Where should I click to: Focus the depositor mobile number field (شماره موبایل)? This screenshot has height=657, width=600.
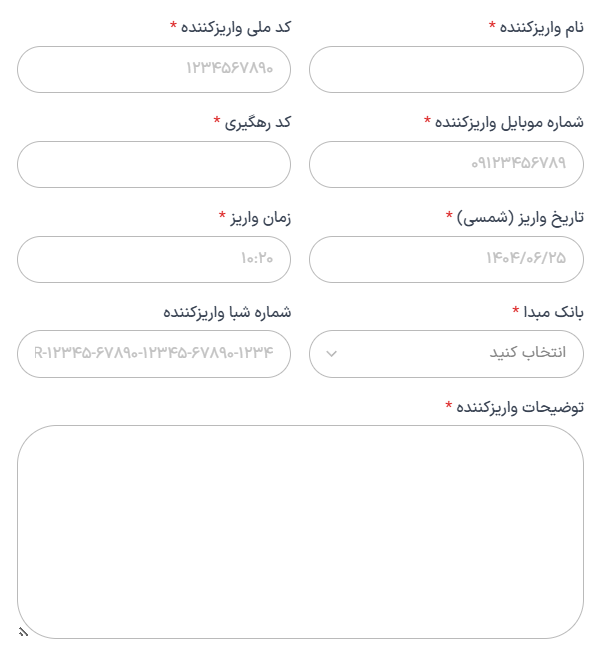446,164
